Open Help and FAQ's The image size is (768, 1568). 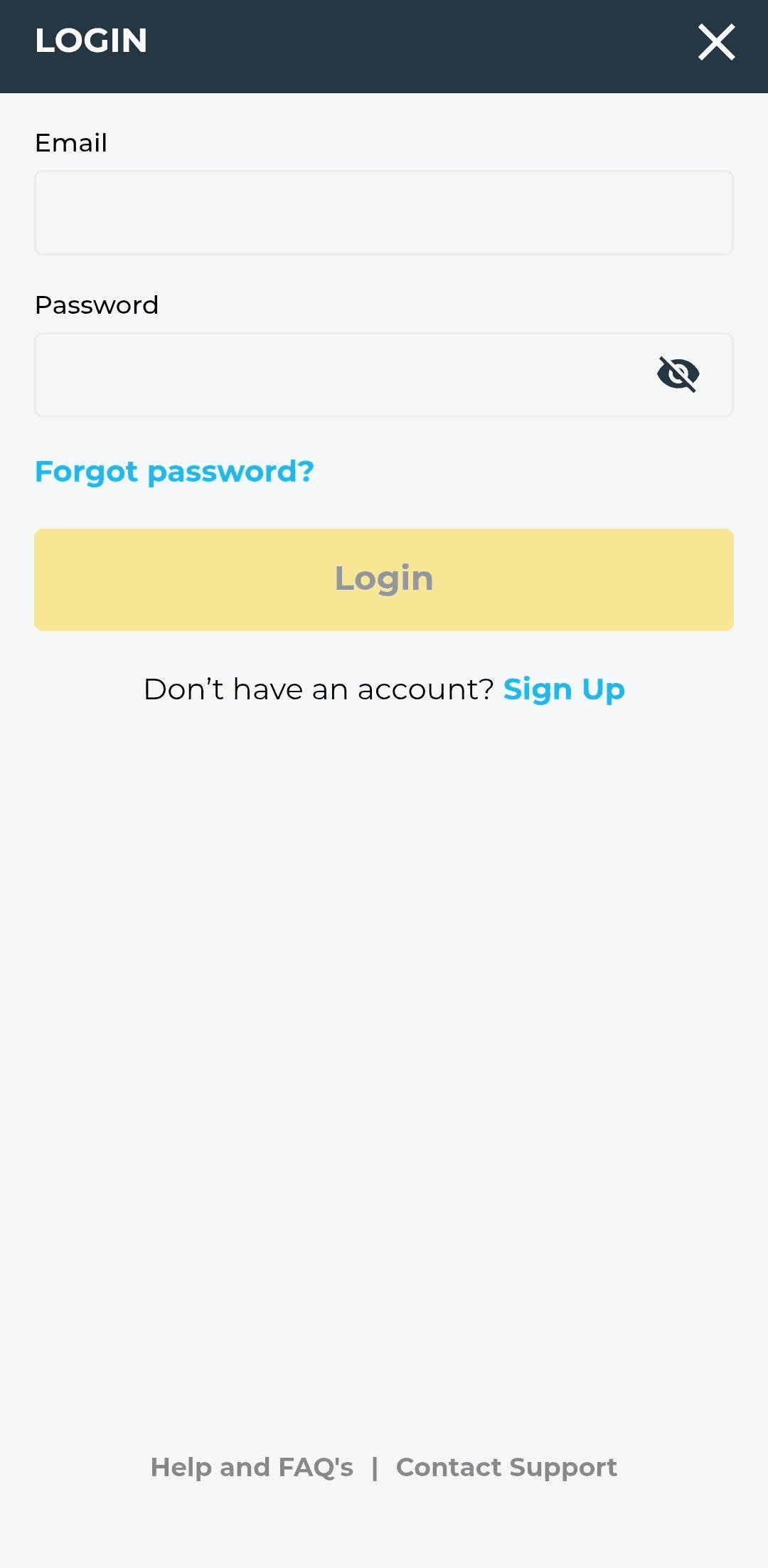[x=252, y=1468]
